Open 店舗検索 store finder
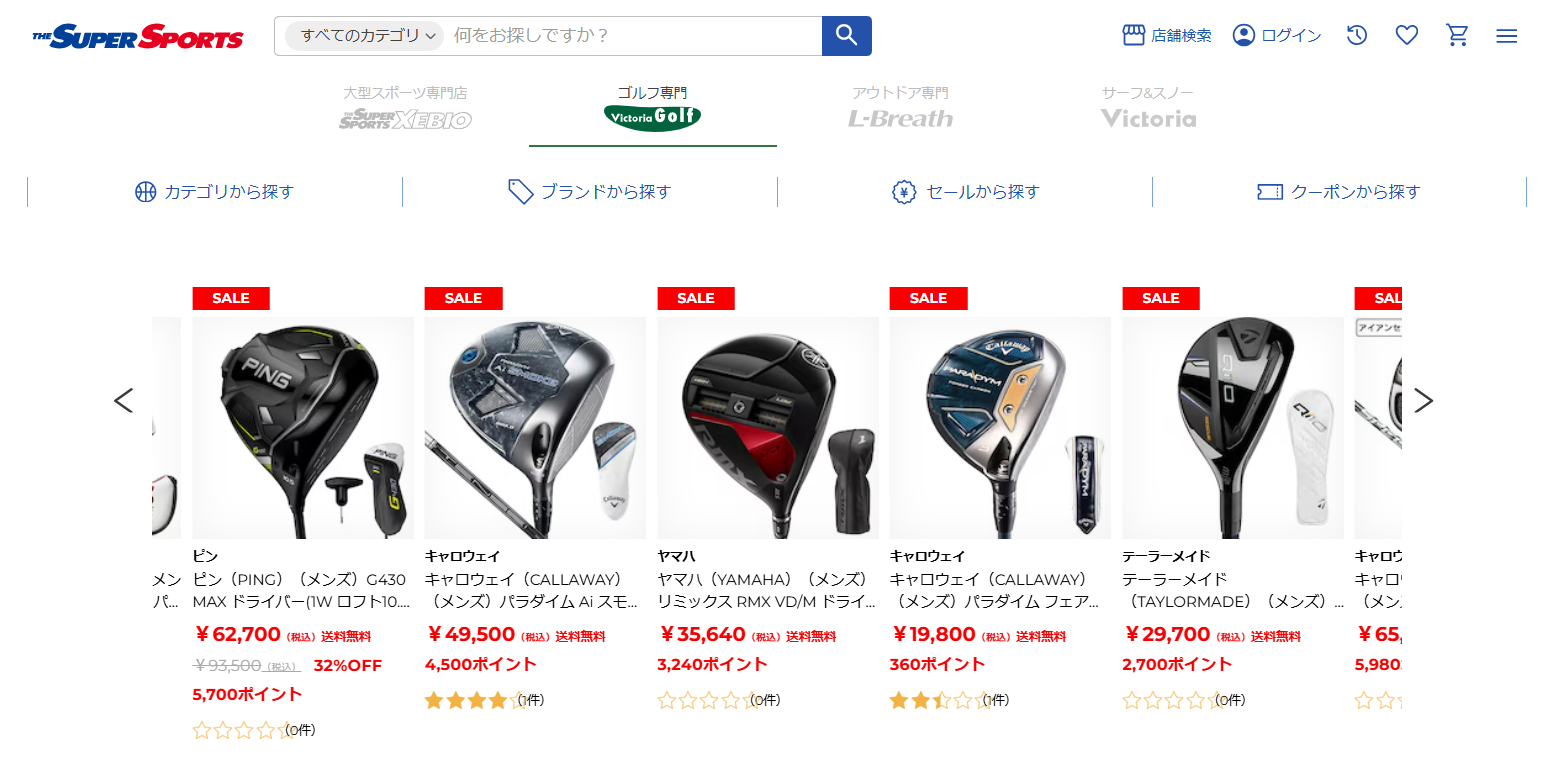This screenshot has height=775, width=1544. click(x=1167, y=36)
